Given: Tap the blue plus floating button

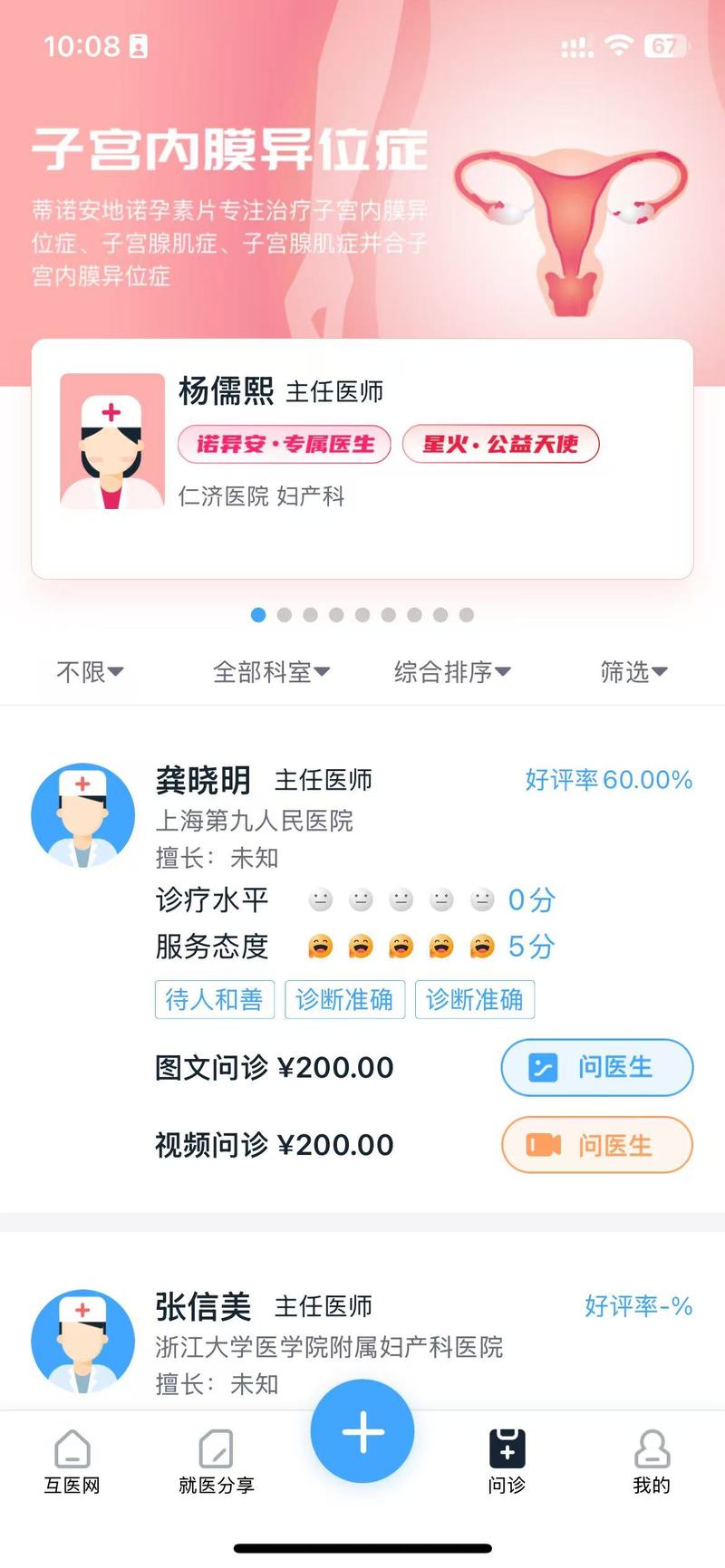Looking at the screenshot, I should point(362,1431).
